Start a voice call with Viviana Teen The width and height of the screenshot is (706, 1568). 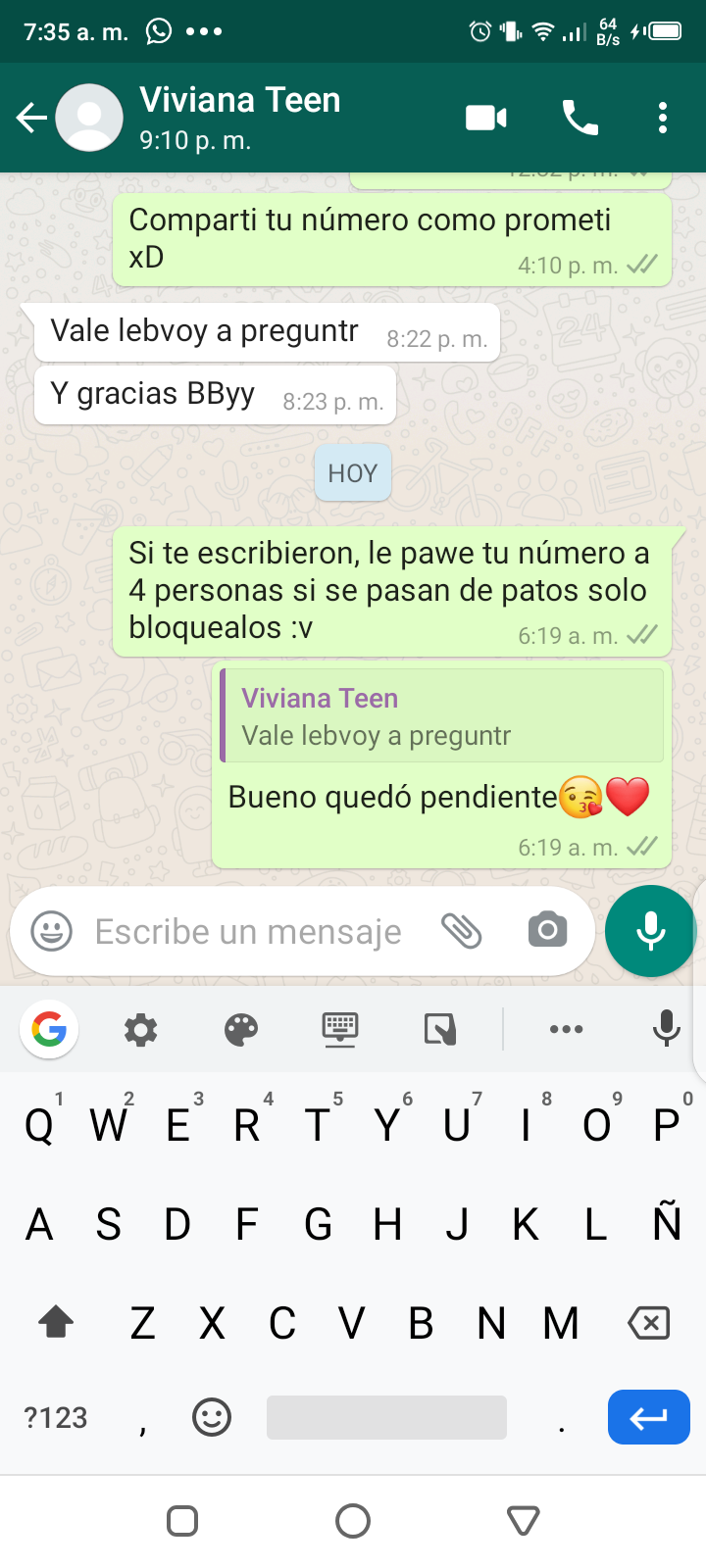580,119
